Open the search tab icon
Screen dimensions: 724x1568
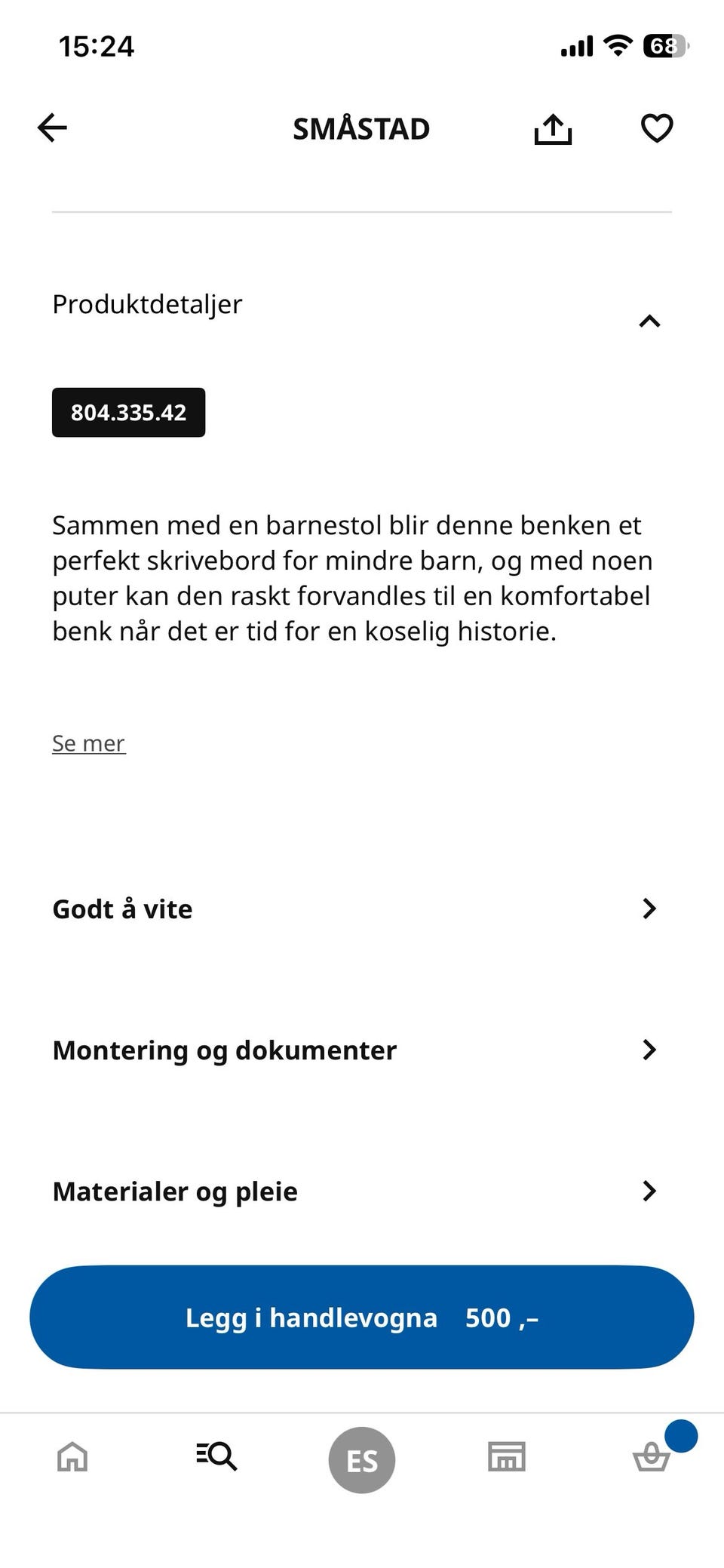click(x=216, y=1458)
